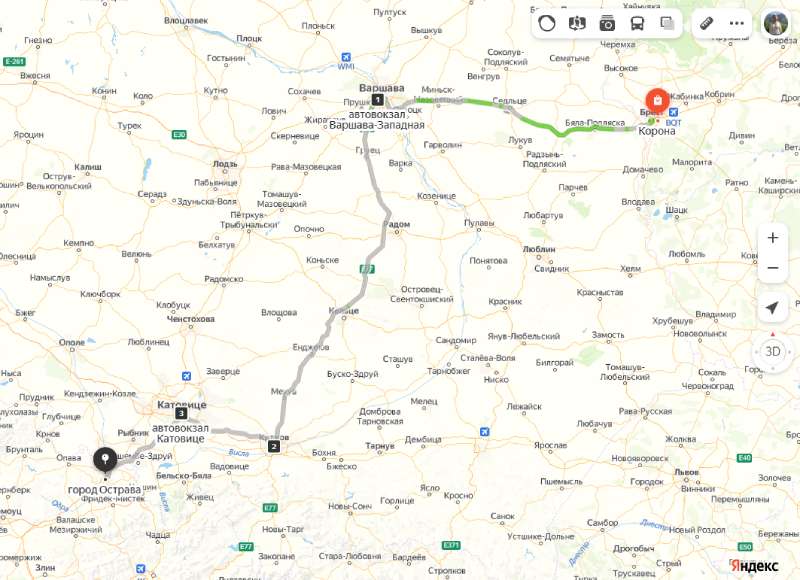The width and height of the screenshot is (800, 580).
Task: Select the red Корона destination marker
Action: pyautogui.click(x=657, y=101)
